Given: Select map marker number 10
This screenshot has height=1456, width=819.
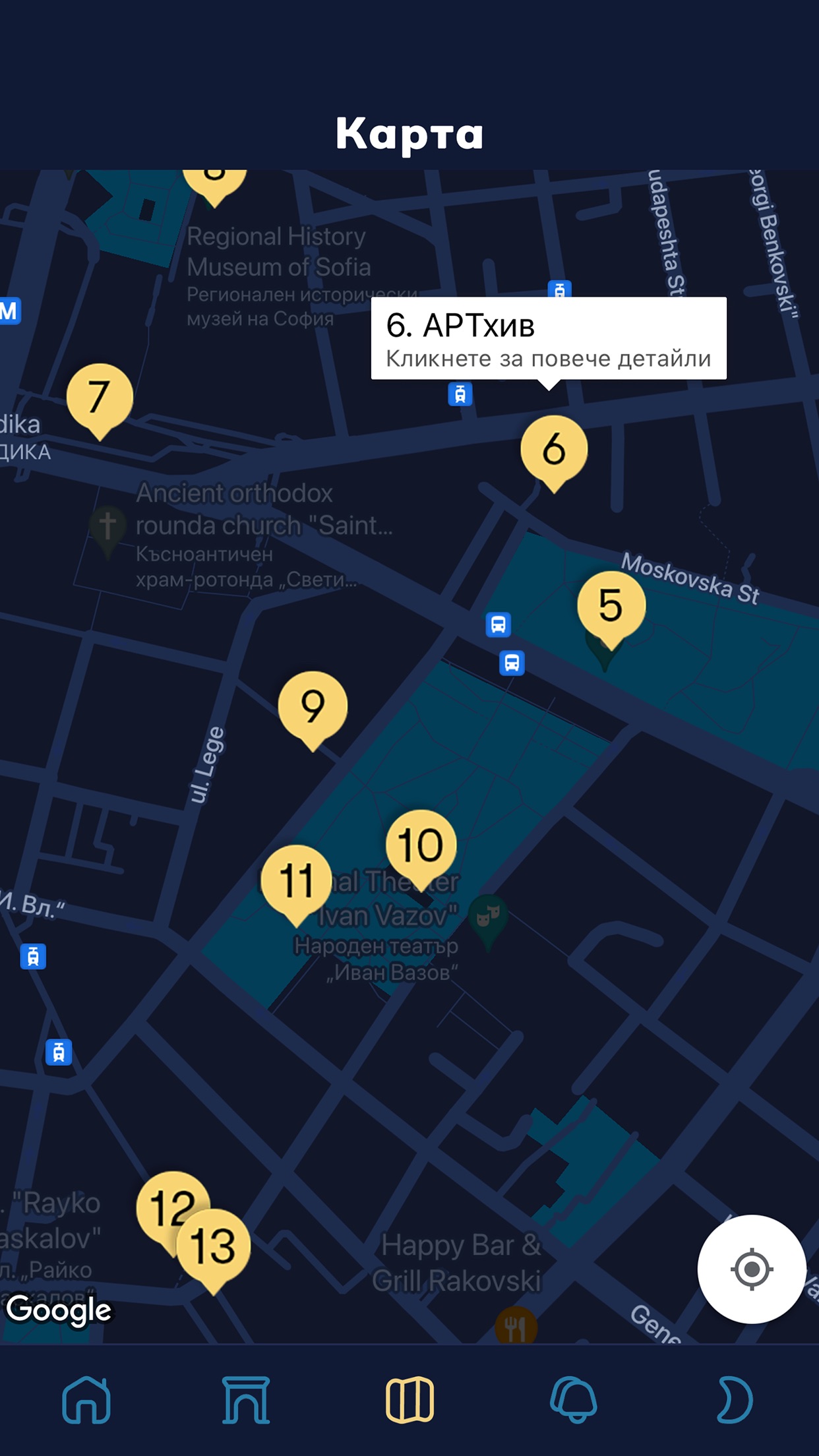Looking at the screenshot, I should [421, 847].
